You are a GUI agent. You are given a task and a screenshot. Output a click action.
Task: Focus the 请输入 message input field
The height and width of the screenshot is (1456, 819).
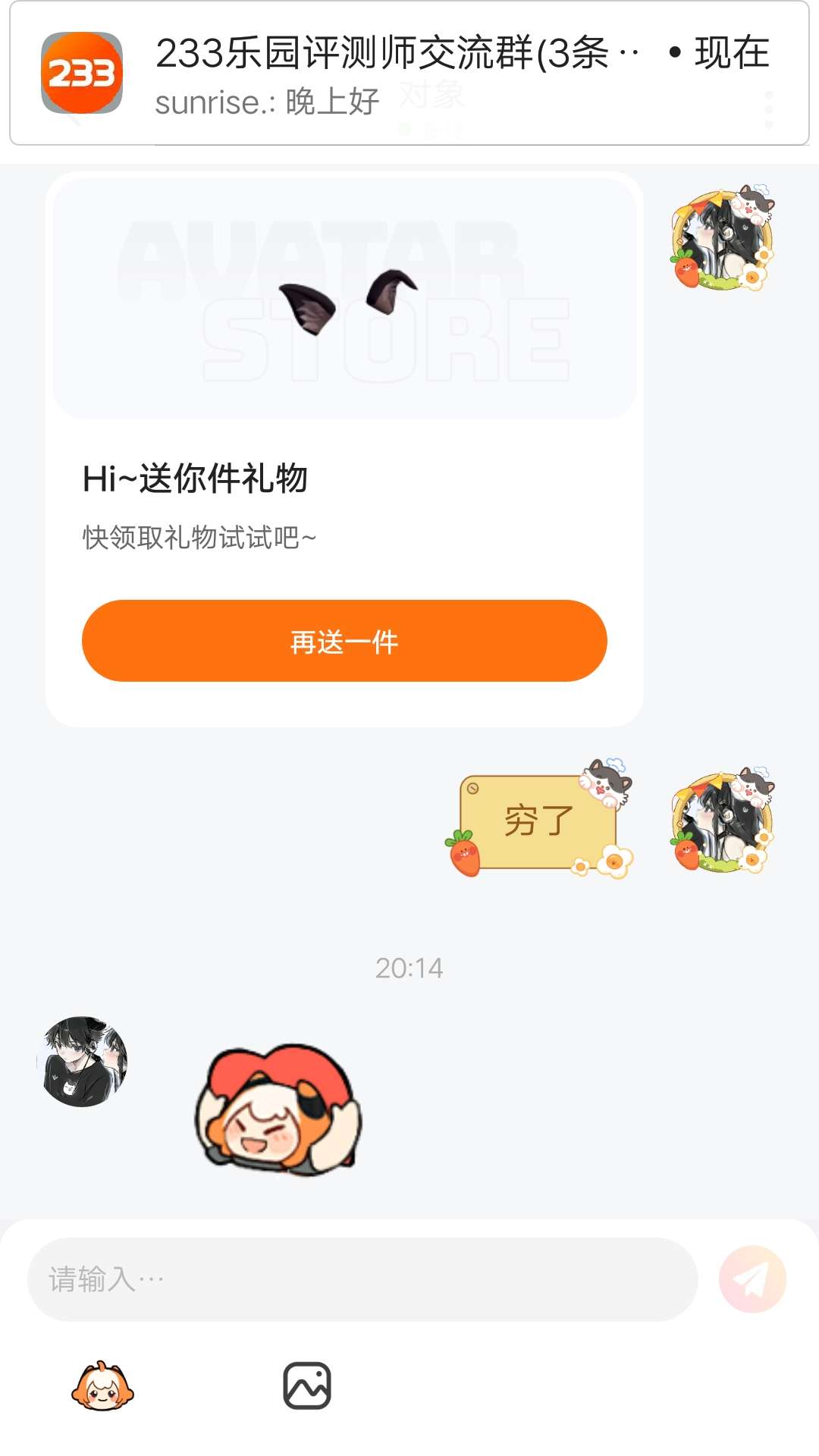tap(362, 1279)
